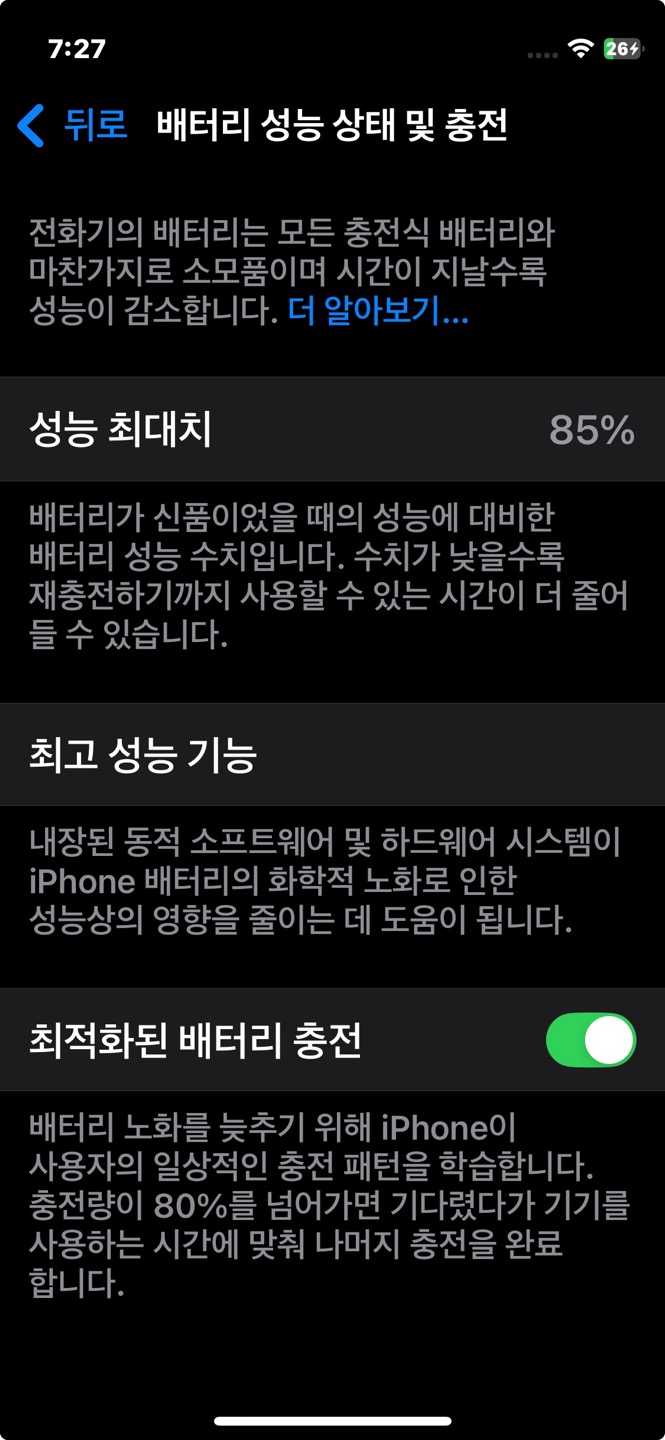
Task: Go back with the 뒤로 button
Action: [73, 126]
